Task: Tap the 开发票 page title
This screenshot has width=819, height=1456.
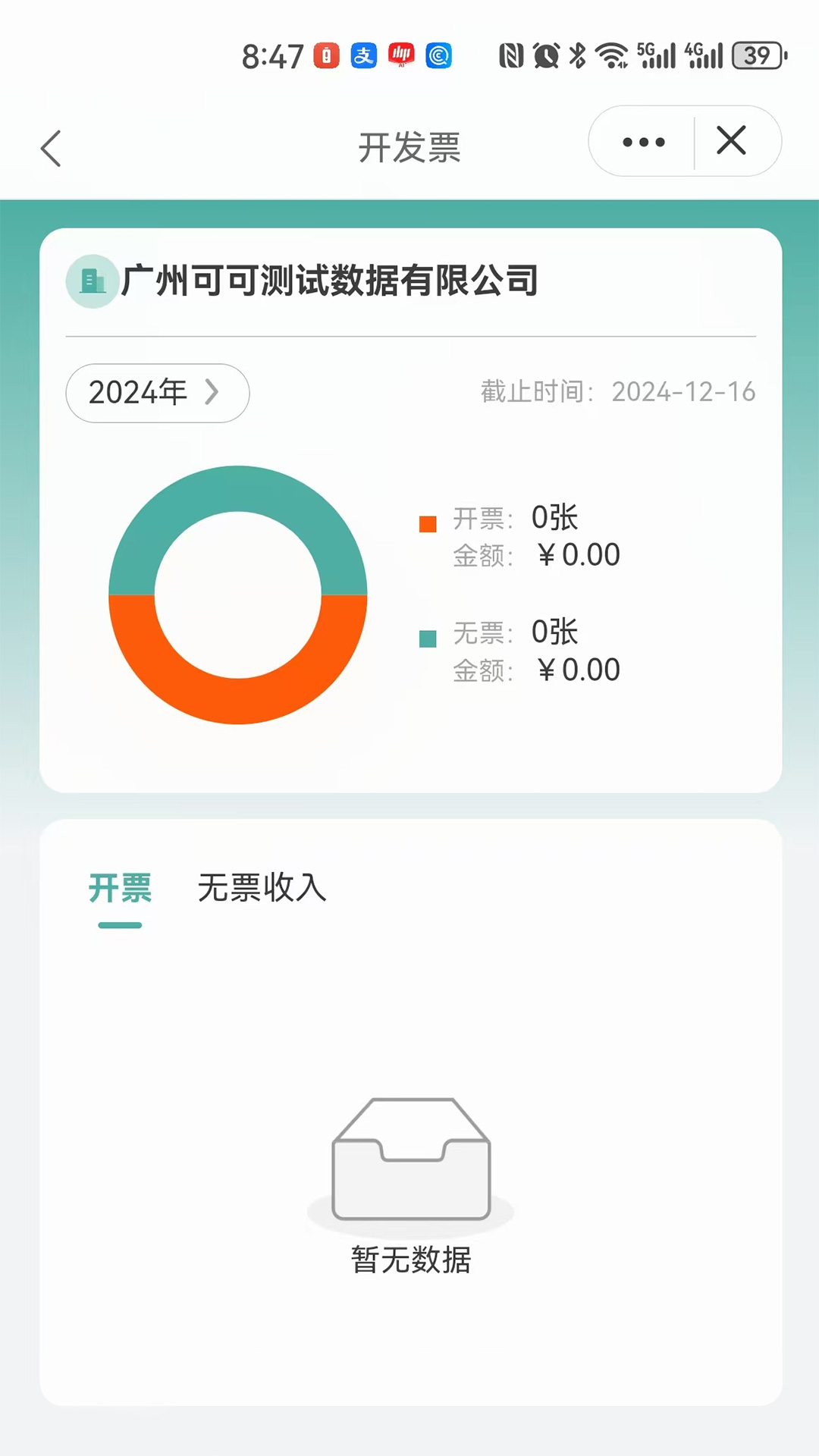Action: (x=409, y=148)
